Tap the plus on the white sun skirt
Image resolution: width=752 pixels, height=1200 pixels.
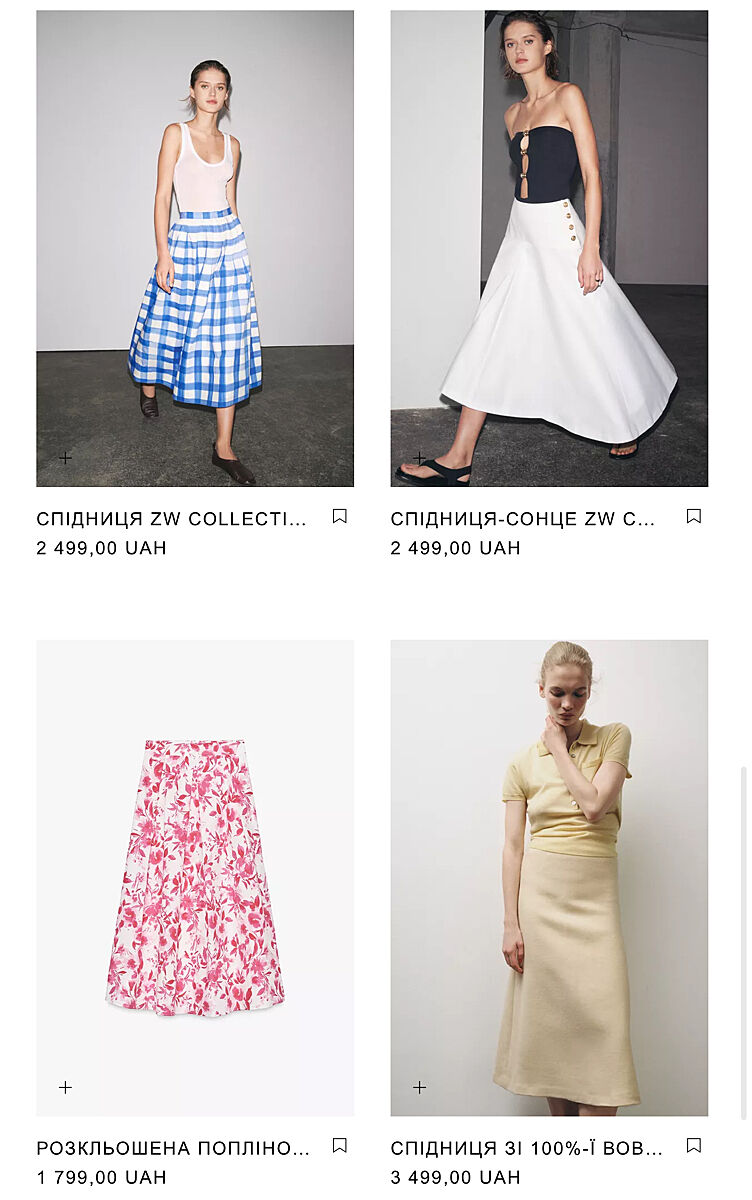click(419, 458)
